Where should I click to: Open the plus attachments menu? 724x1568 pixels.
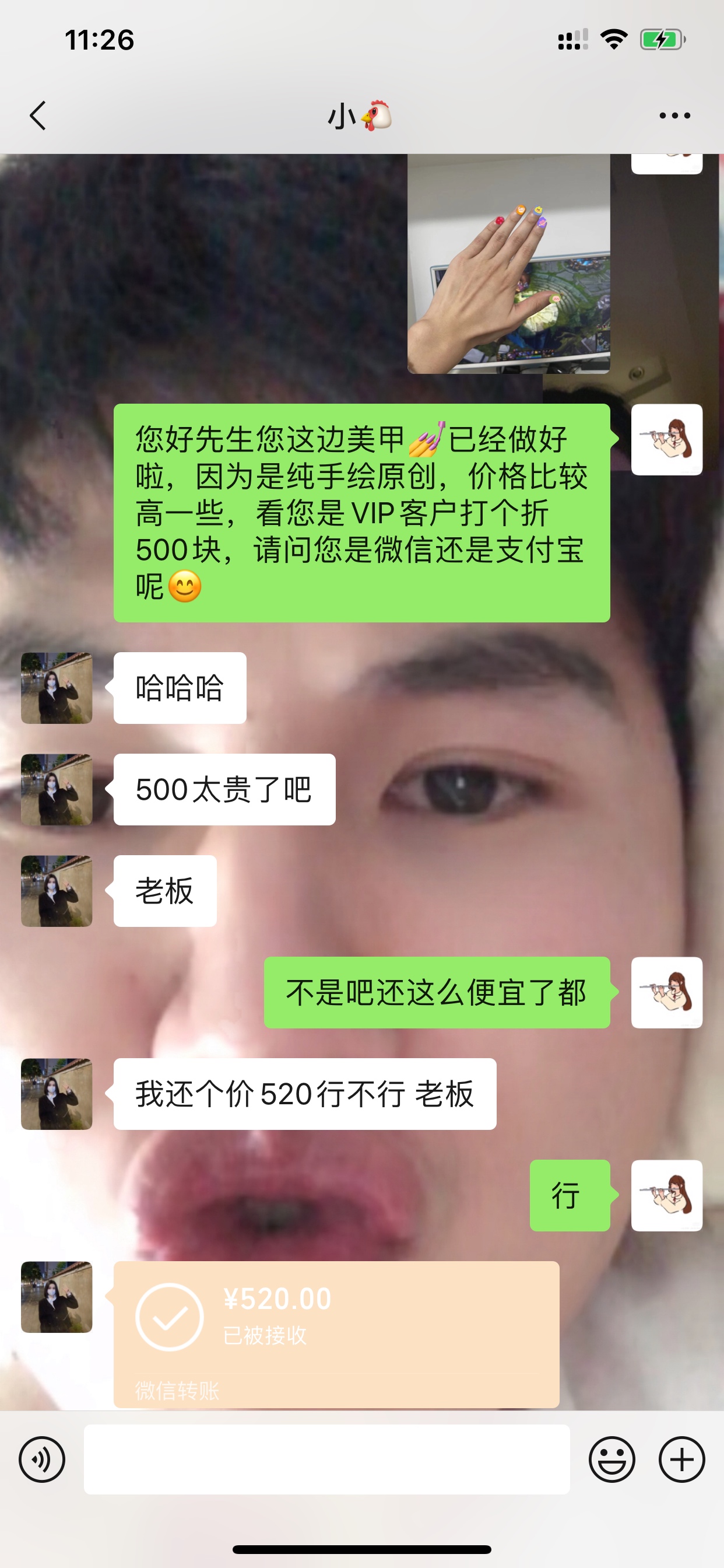coord(681,1459)
